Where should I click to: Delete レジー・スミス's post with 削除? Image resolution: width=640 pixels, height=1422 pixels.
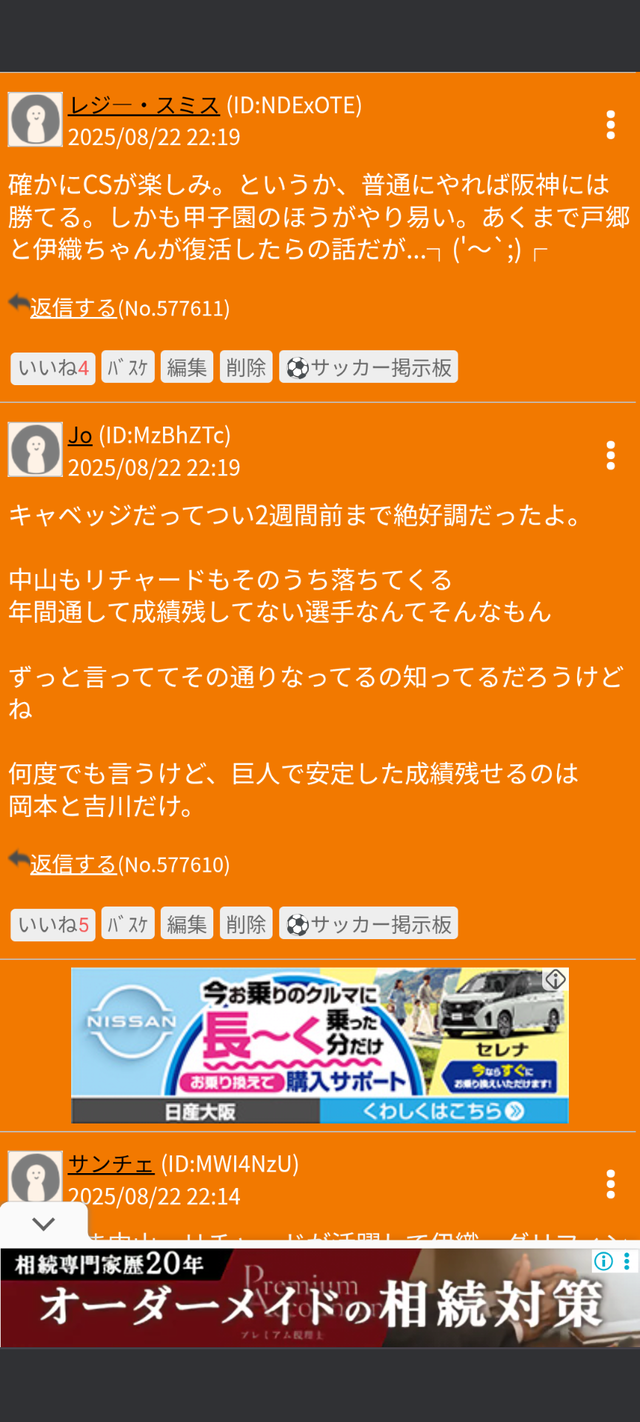(246, 368)
